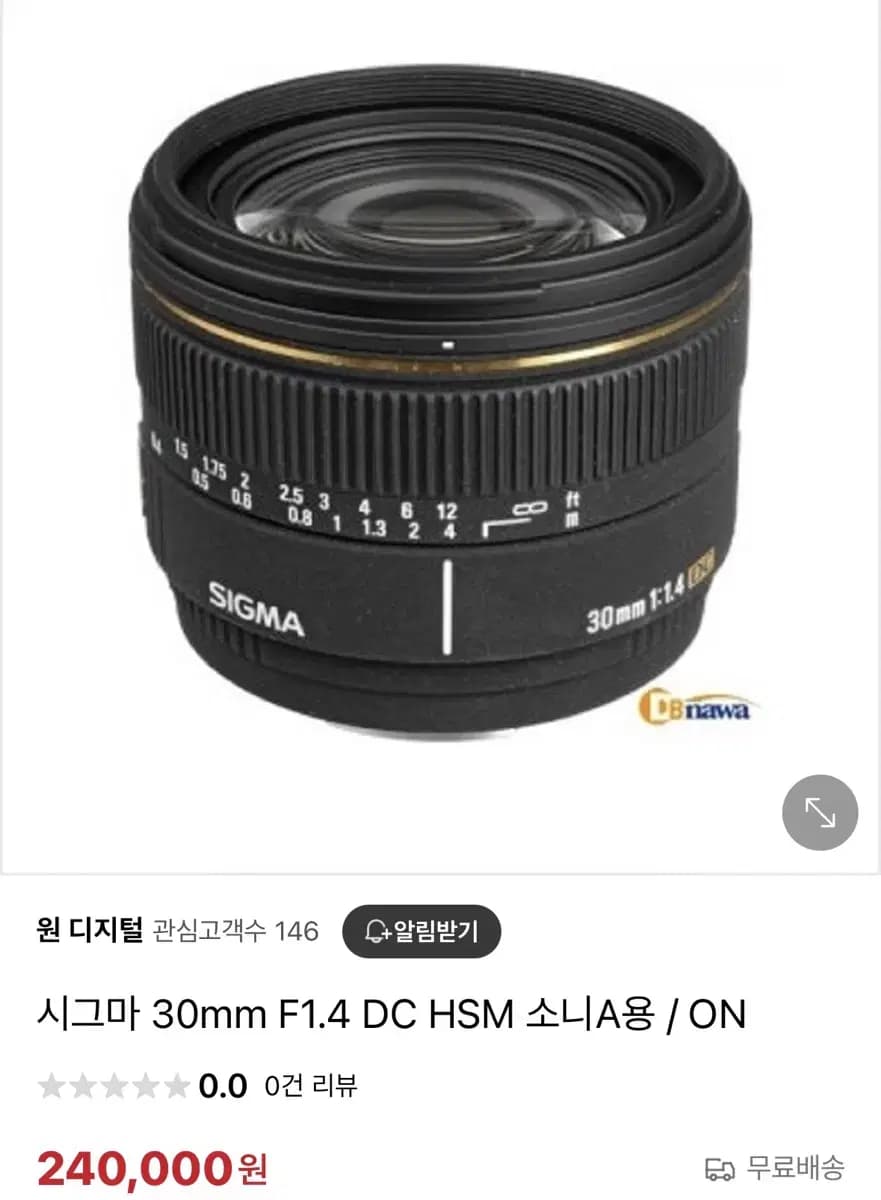Open the 원 디지털 store page

point(89,931)
